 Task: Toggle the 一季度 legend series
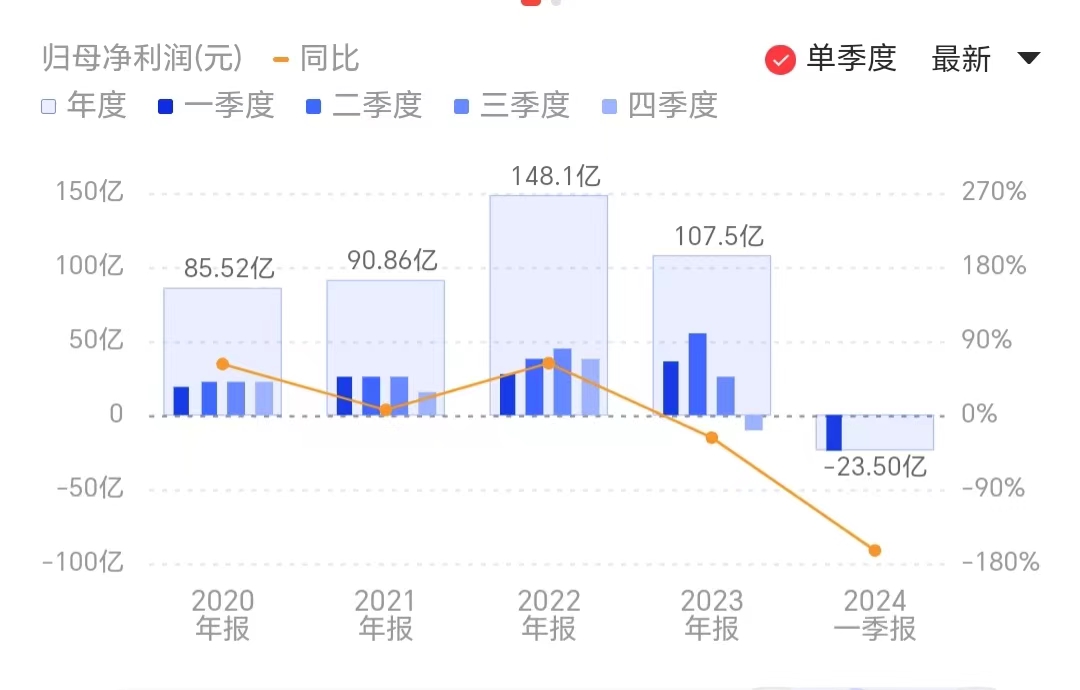tap(215, 105)
